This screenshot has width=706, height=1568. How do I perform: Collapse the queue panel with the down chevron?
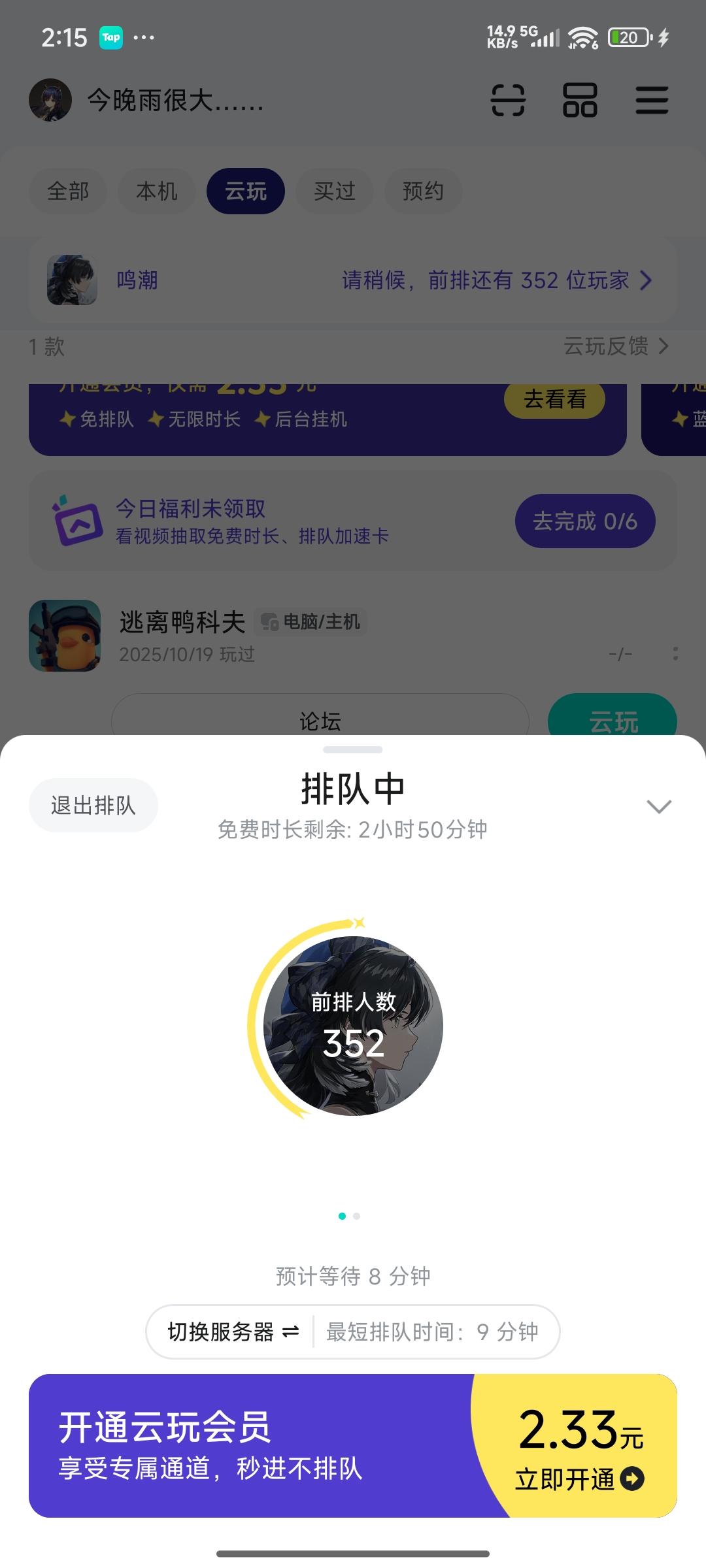point(660,806)
